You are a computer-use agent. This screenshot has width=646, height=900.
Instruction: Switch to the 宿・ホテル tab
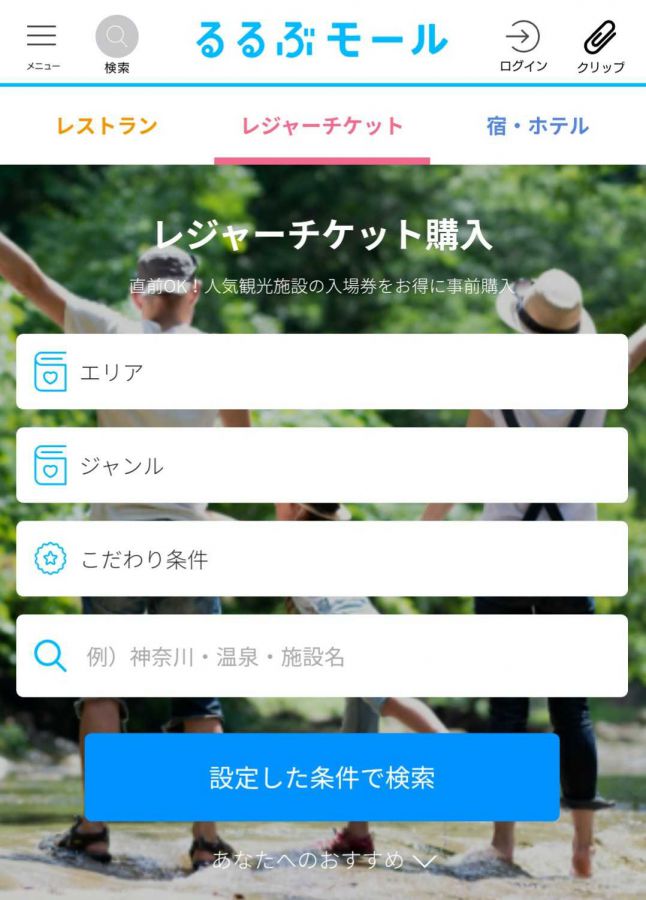(537, 126)
